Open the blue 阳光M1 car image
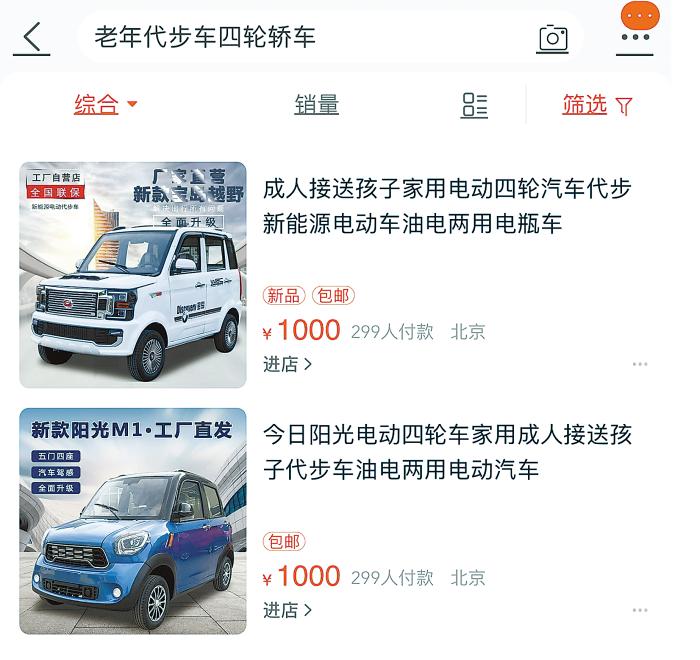Screen dimensions: 700x660 [133, 520]
